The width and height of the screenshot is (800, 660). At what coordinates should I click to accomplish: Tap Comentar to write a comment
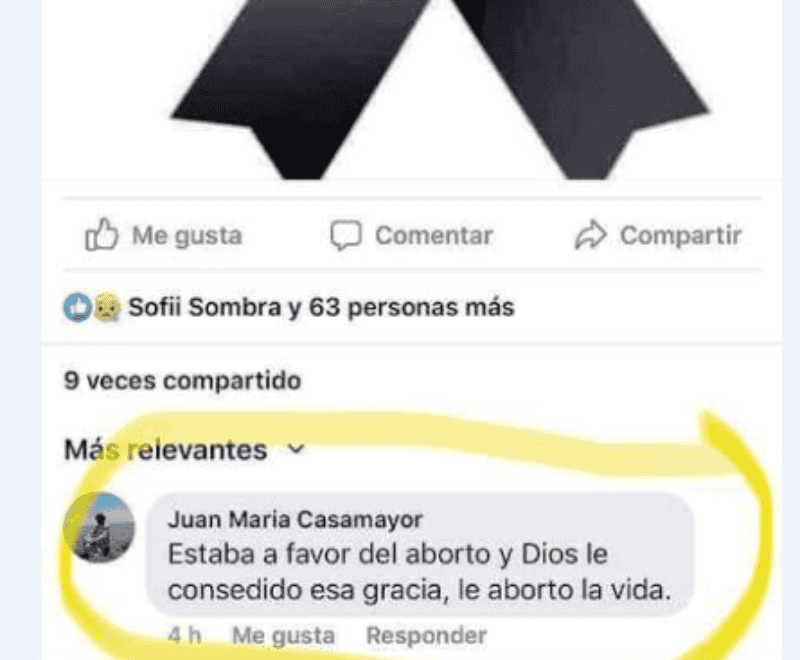(412, 236)
